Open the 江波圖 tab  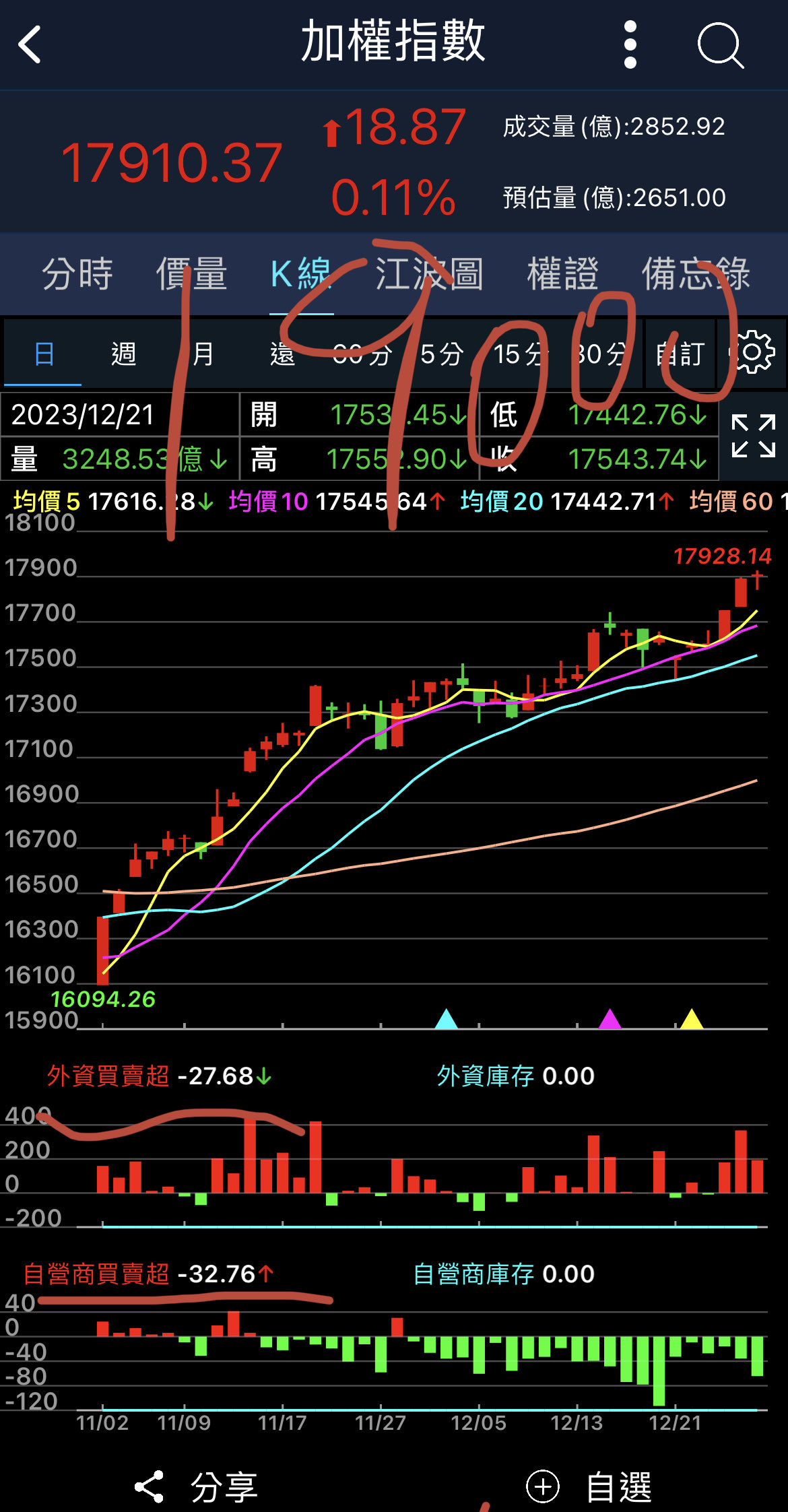tap(429, 274)
